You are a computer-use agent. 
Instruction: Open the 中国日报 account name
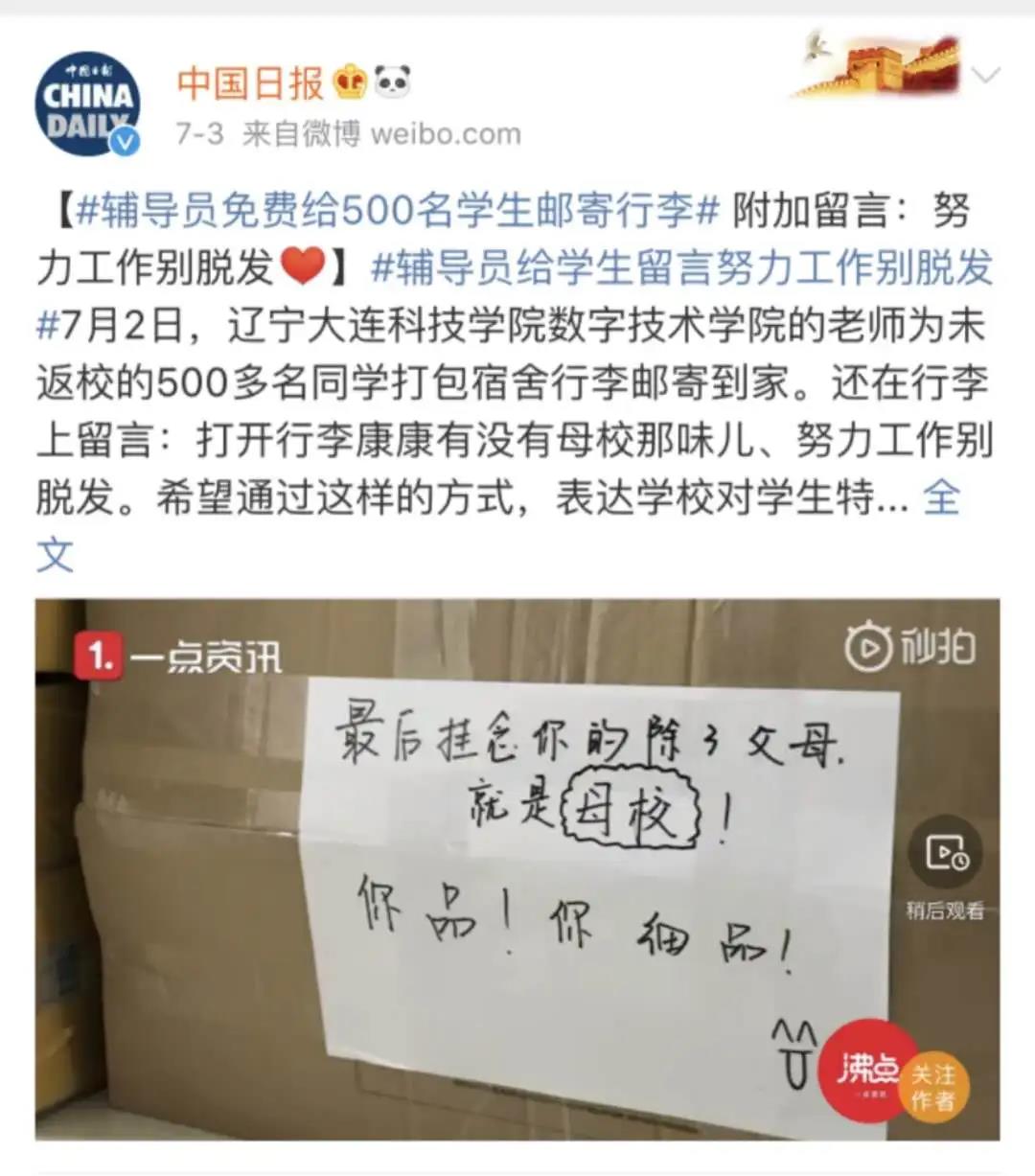point(250,83)
